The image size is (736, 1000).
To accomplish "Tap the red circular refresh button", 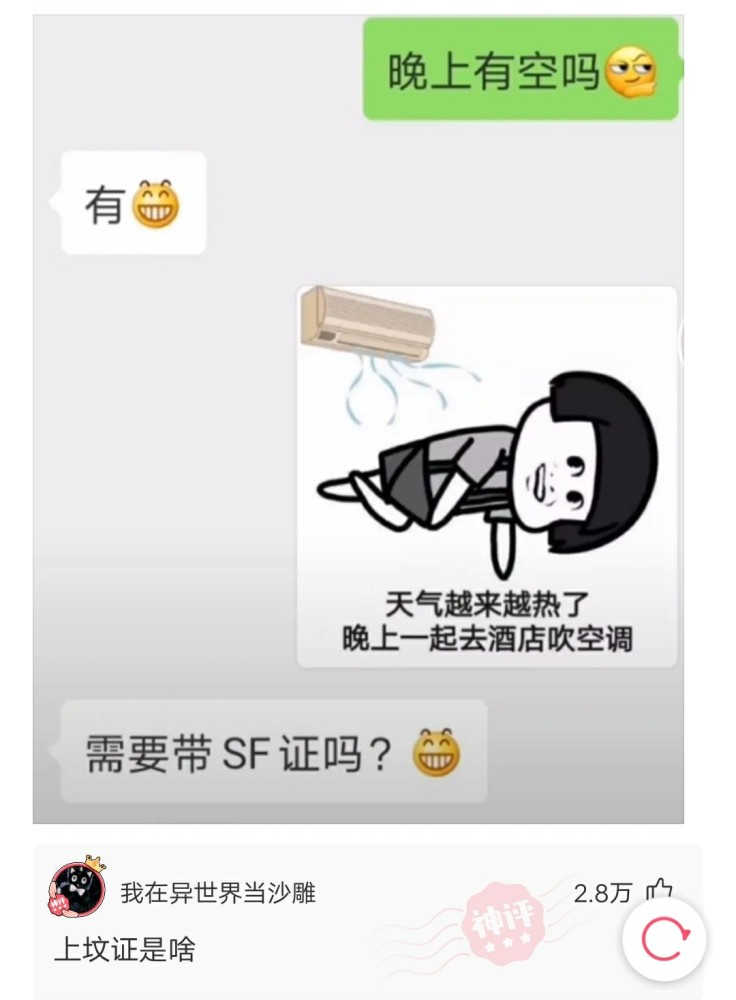I will 664,939.
